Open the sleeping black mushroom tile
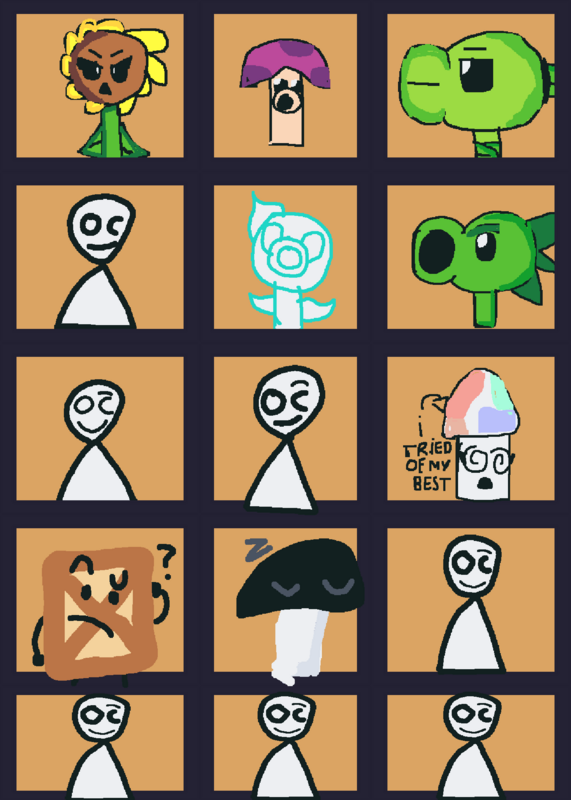 pos(285,600)
